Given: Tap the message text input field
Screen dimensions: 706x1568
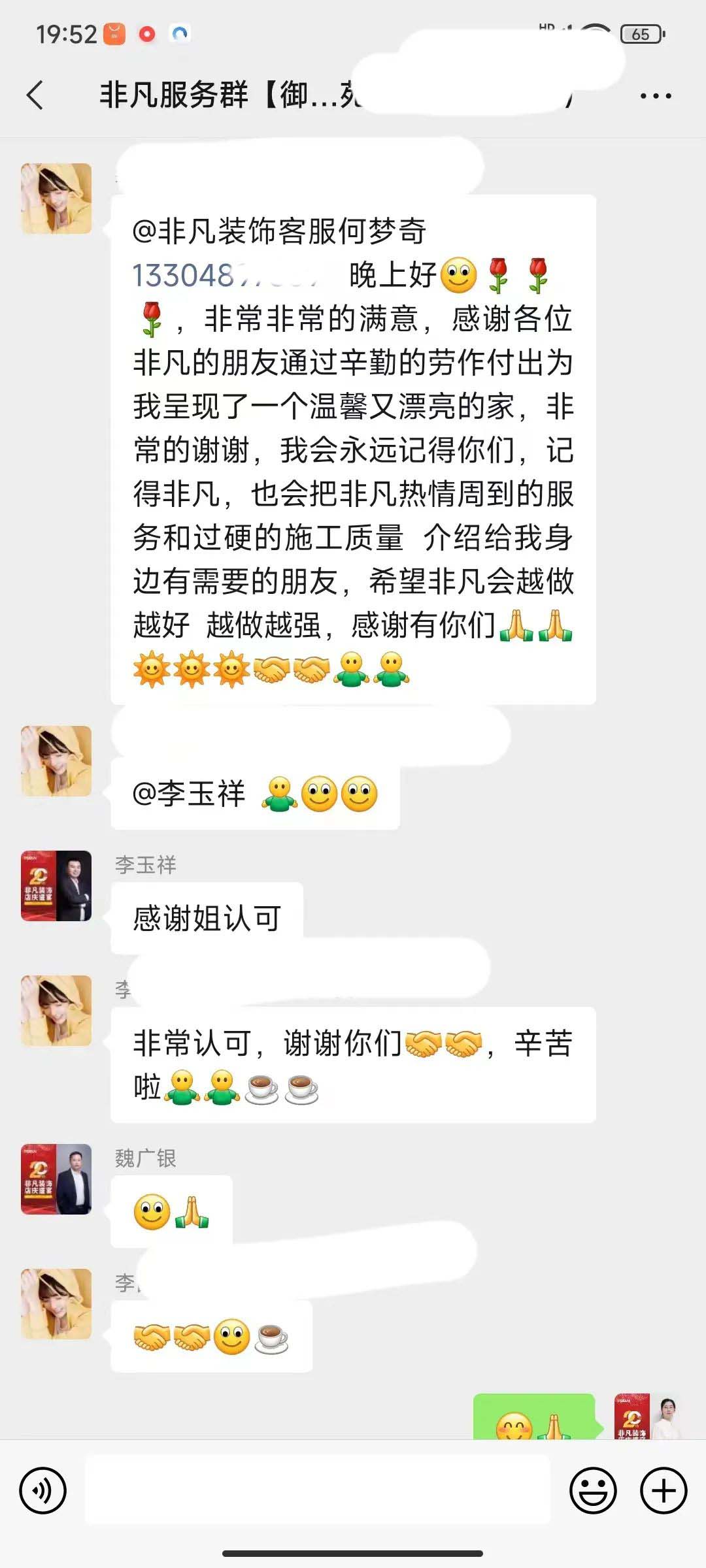Looking at the screenshot, I should [x=317, y=1490].
